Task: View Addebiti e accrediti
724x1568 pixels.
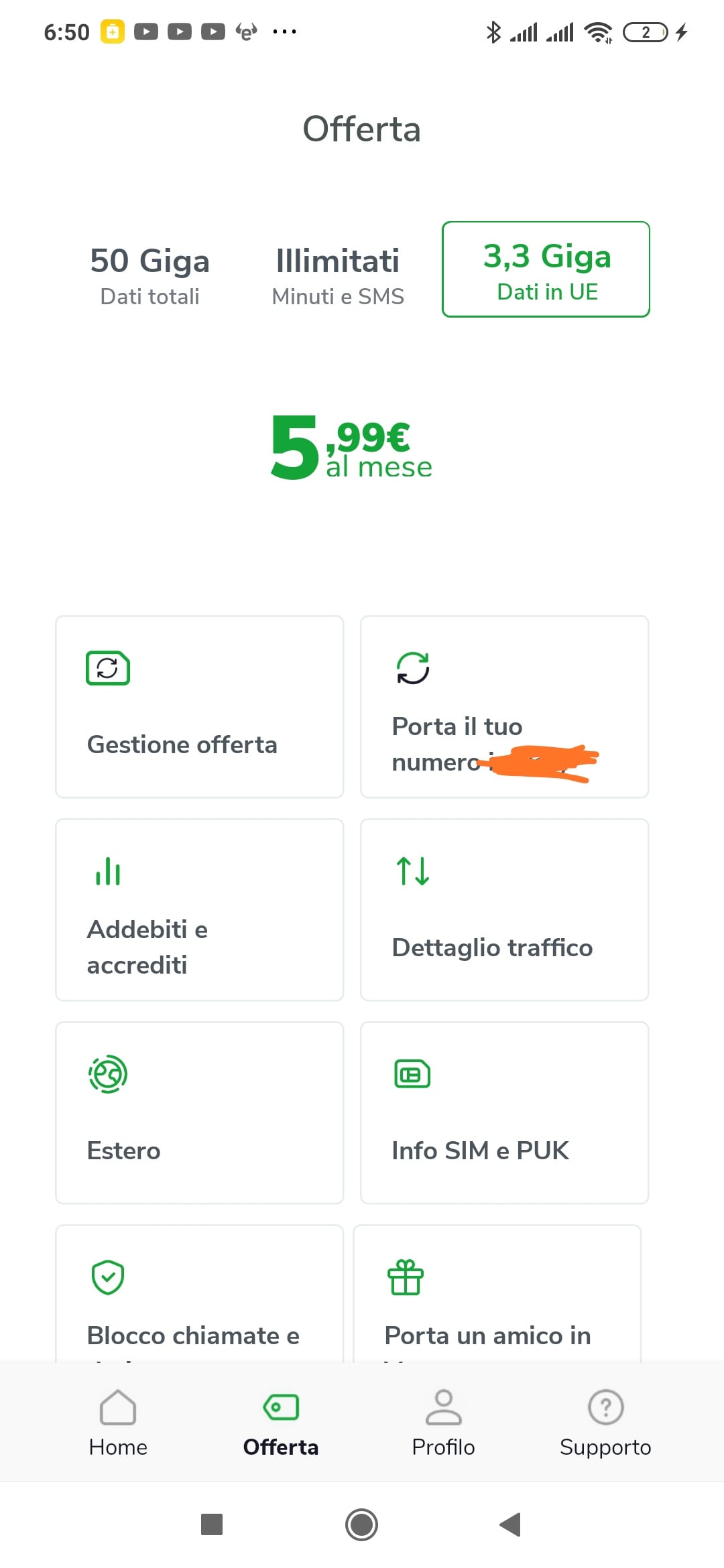Action: tap(200, 910)
